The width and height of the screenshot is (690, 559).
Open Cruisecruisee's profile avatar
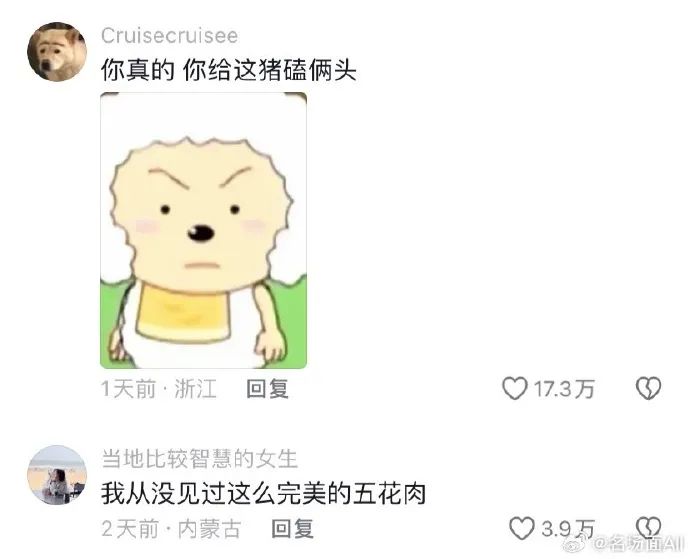coord(56,53)
